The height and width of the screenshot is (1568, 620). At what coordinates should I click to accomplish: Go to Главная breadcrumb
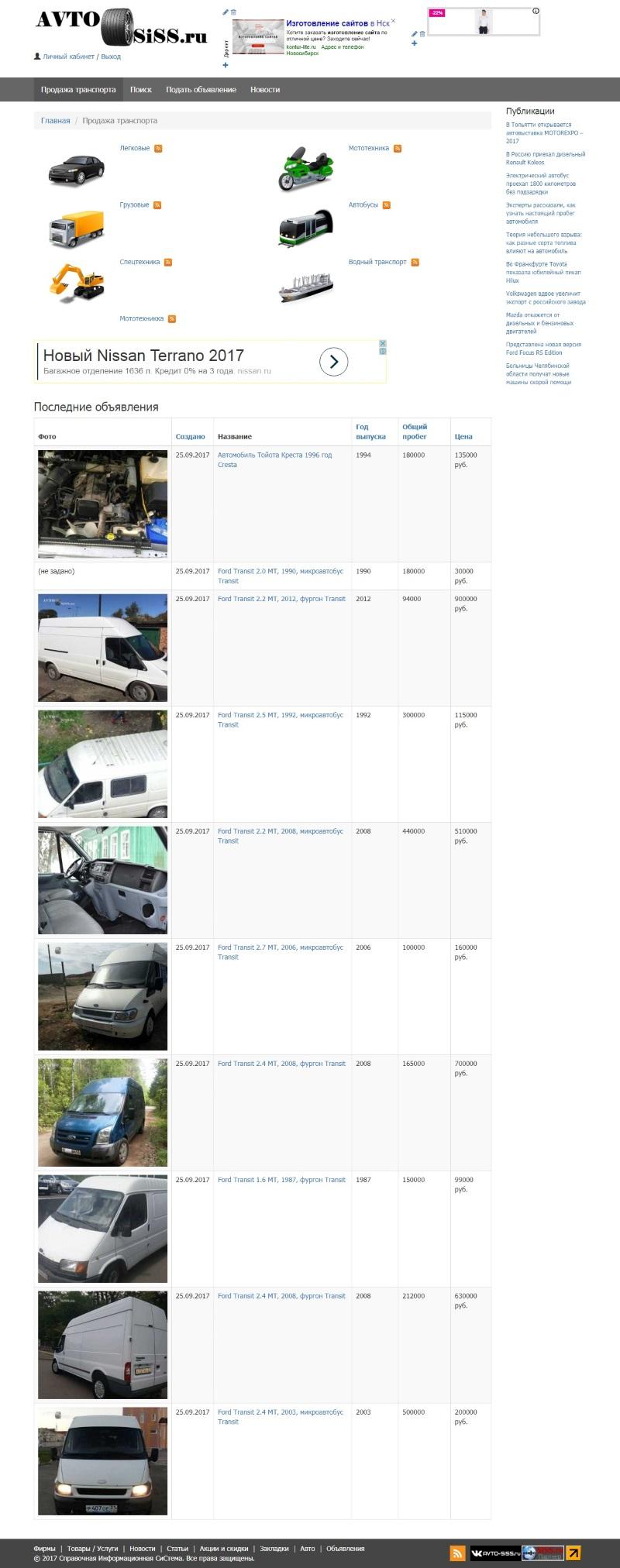pos(55,121)
